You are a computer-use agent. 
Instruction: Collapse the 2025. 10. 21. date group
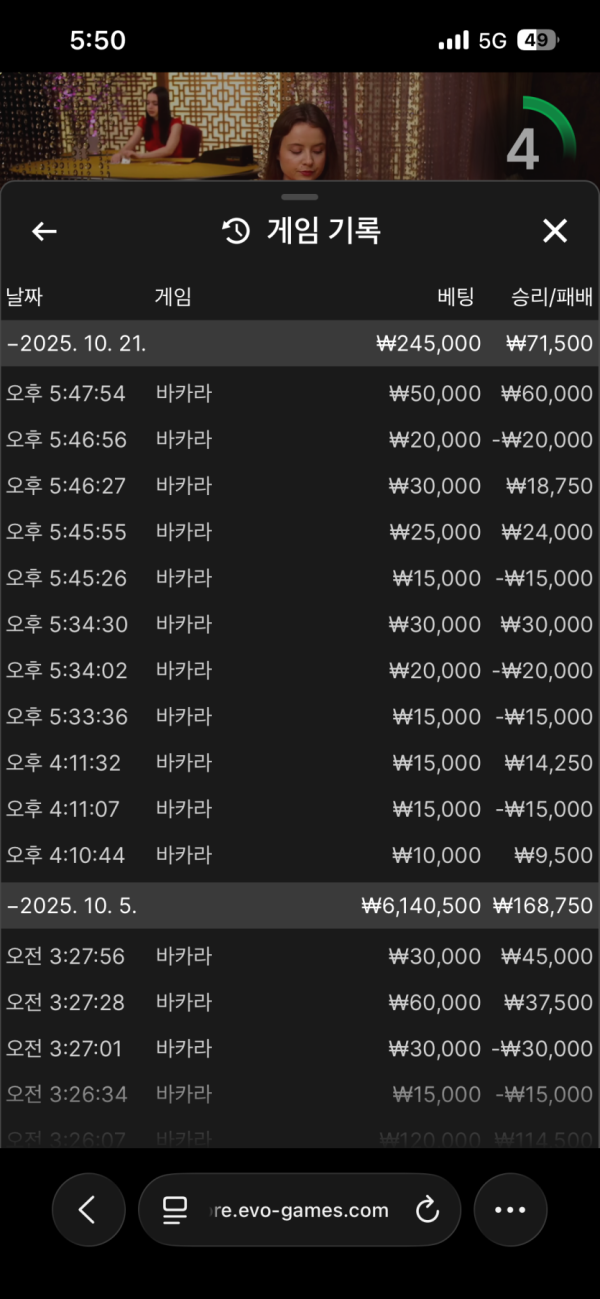(x=76, y=344)
